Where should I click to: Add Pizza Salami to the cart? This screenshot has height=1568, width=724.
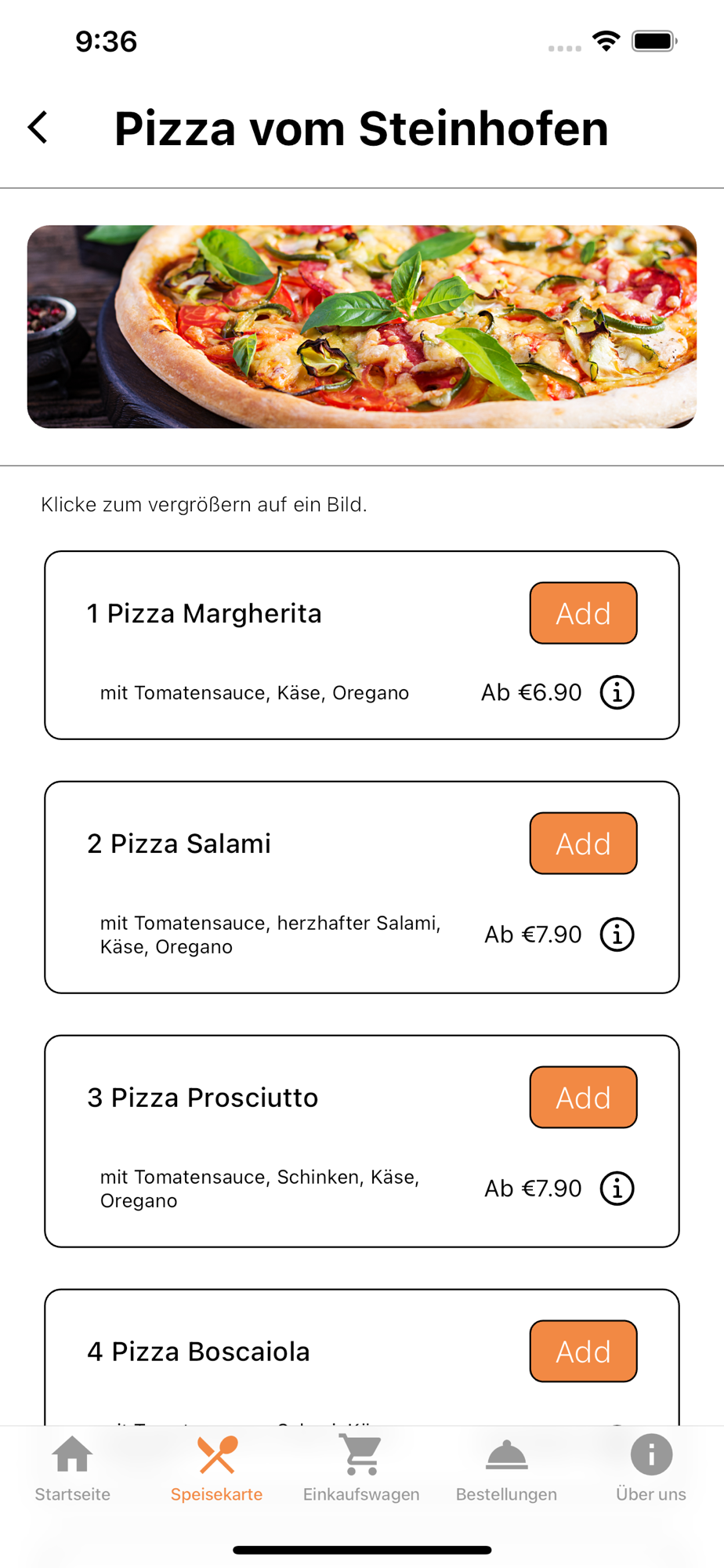pos(583,844)
